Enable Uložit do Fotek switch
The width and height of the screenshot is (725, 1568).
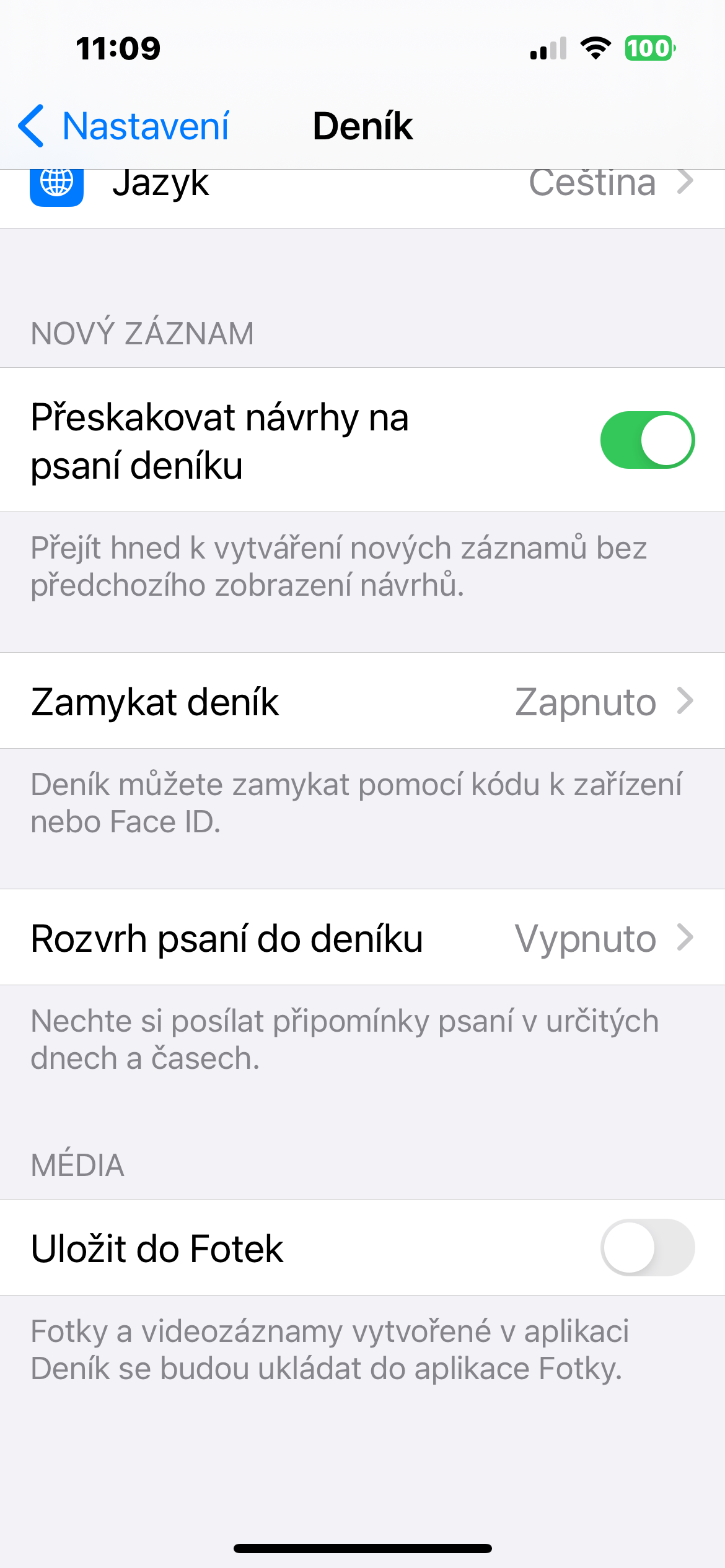(x=647, y=1248)
